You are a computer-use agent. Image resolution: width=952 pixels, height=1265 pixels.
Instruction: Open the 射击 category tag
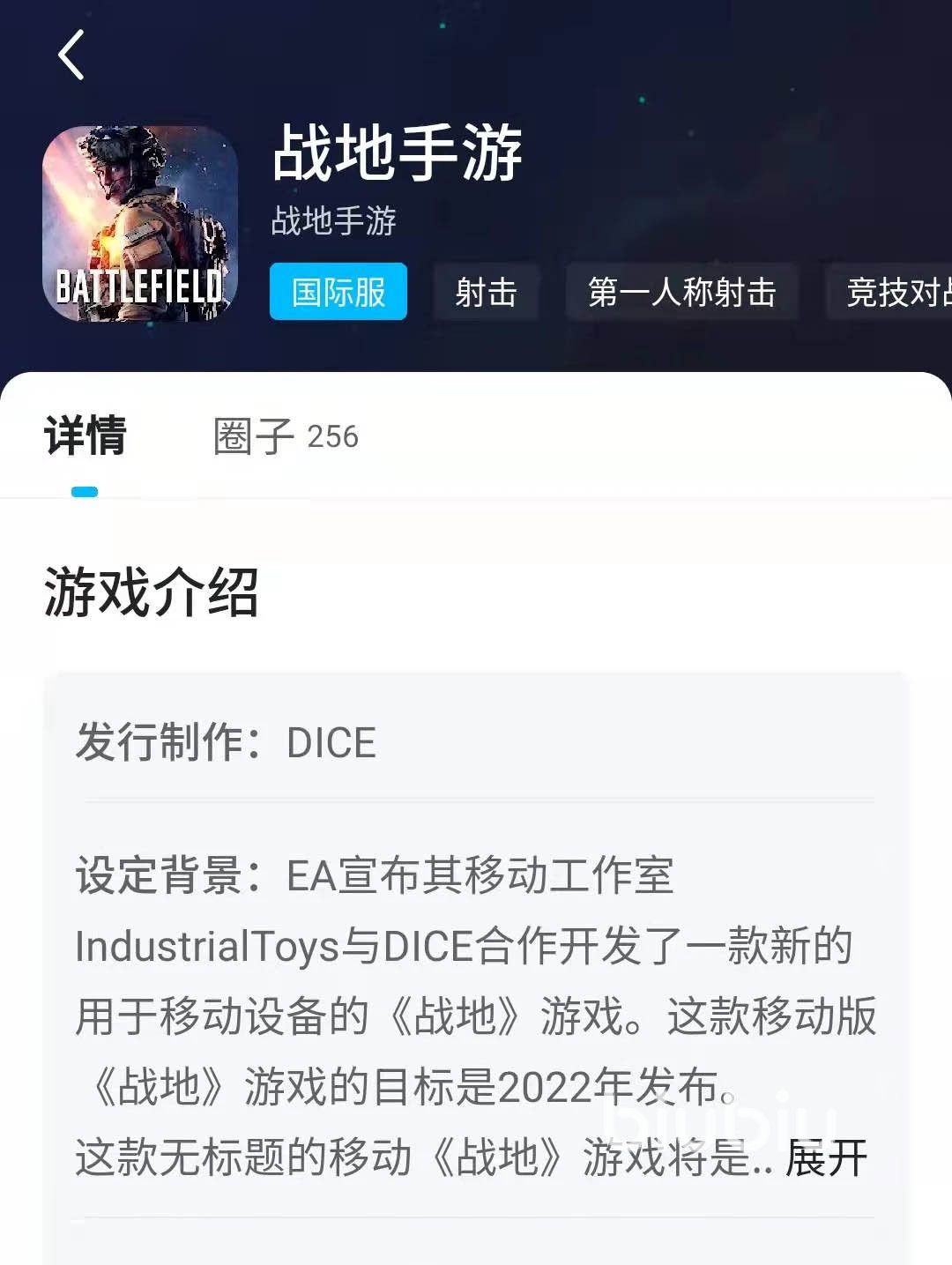(x=486, y=292)
